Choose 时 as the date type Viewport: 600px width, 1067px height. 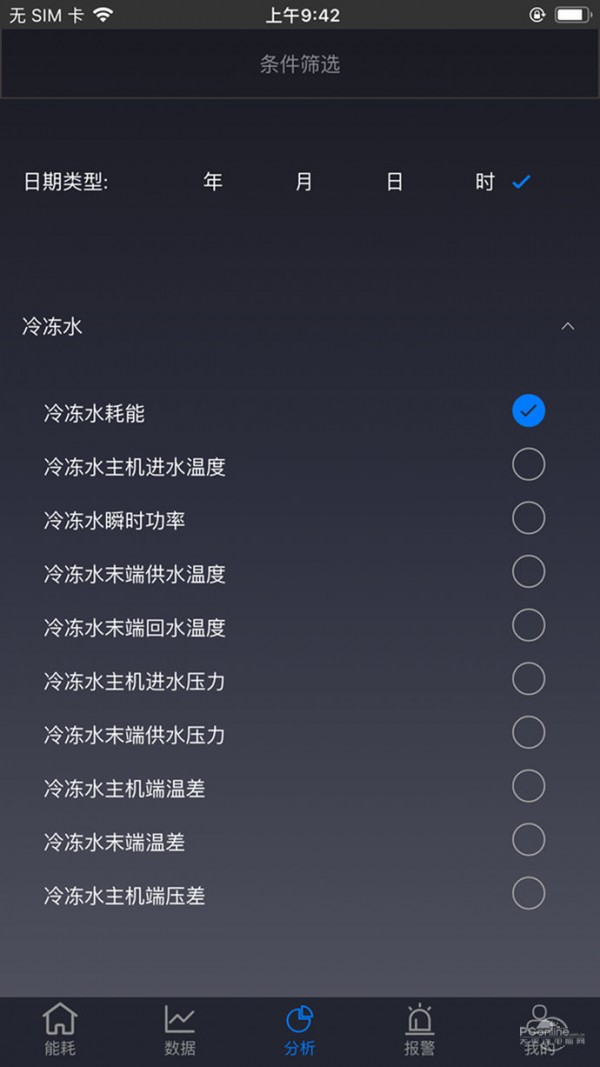click(485, 182)
